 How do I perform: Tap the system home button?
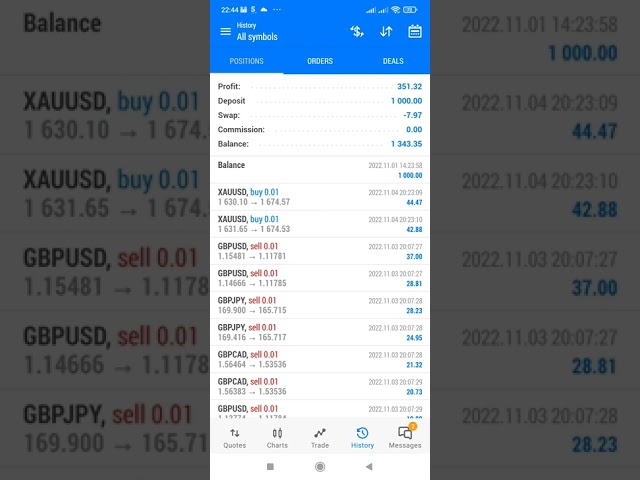(x=320, y=467)
